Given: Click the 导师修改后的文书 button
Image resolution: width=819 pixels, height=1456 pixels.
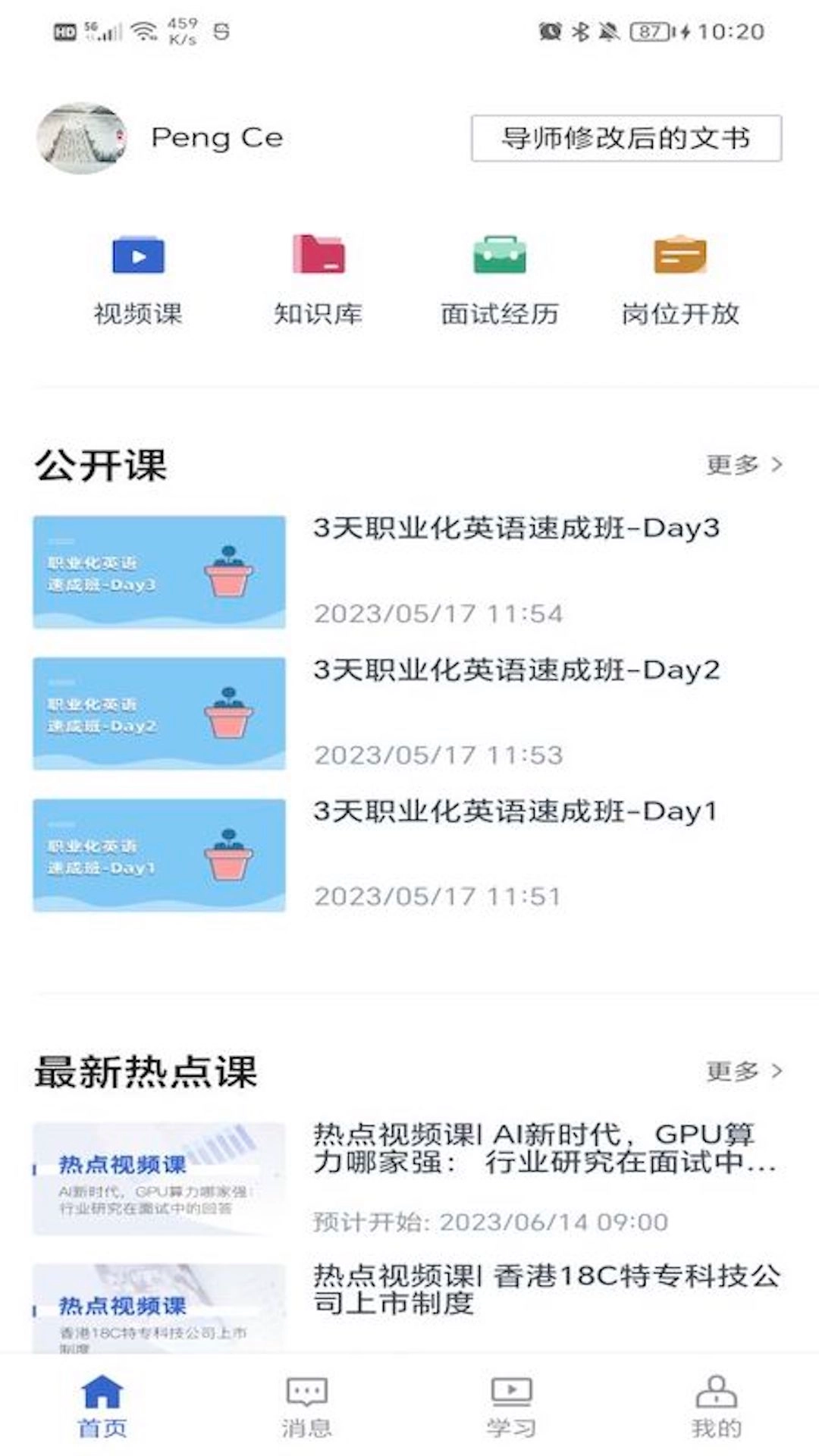Looking at the screenshot, I should coord(624,139).
